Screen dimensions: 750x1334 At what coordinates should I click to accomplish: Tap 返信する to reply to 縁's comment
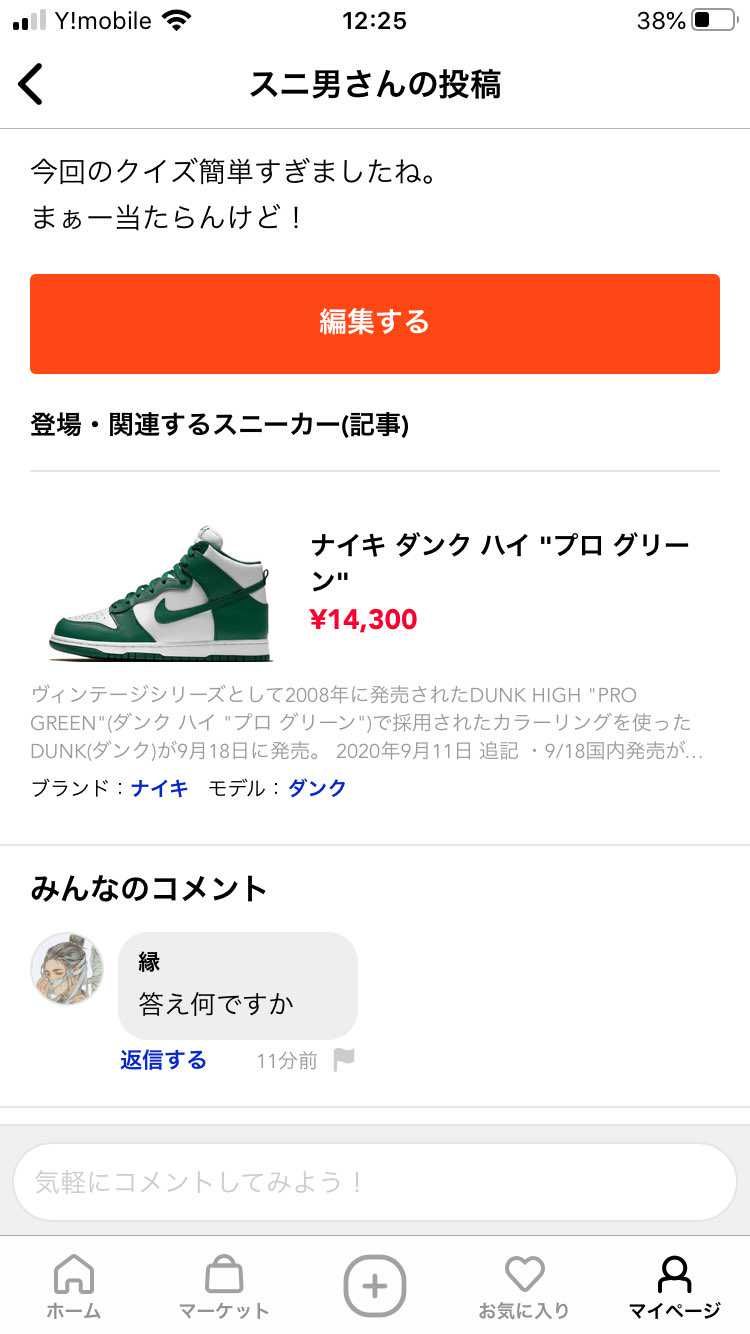pyautogui.click(x=163, y=1062)
